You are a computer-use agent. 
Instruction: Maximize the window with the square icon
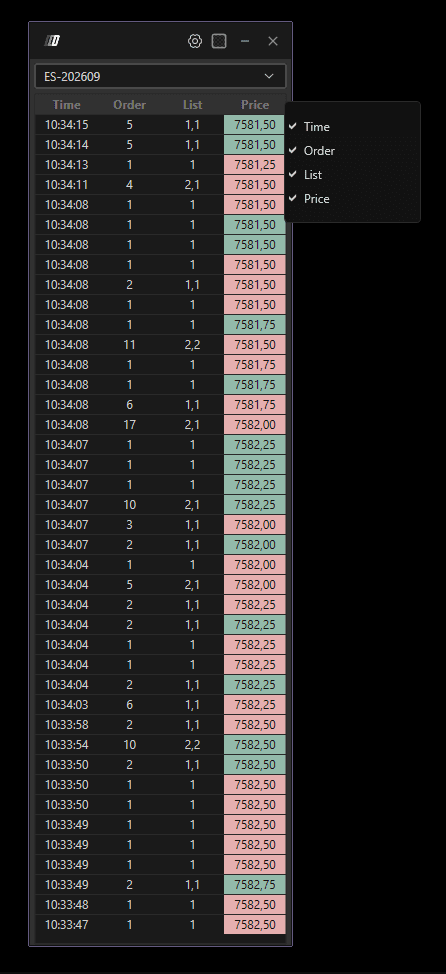point(219,41)
